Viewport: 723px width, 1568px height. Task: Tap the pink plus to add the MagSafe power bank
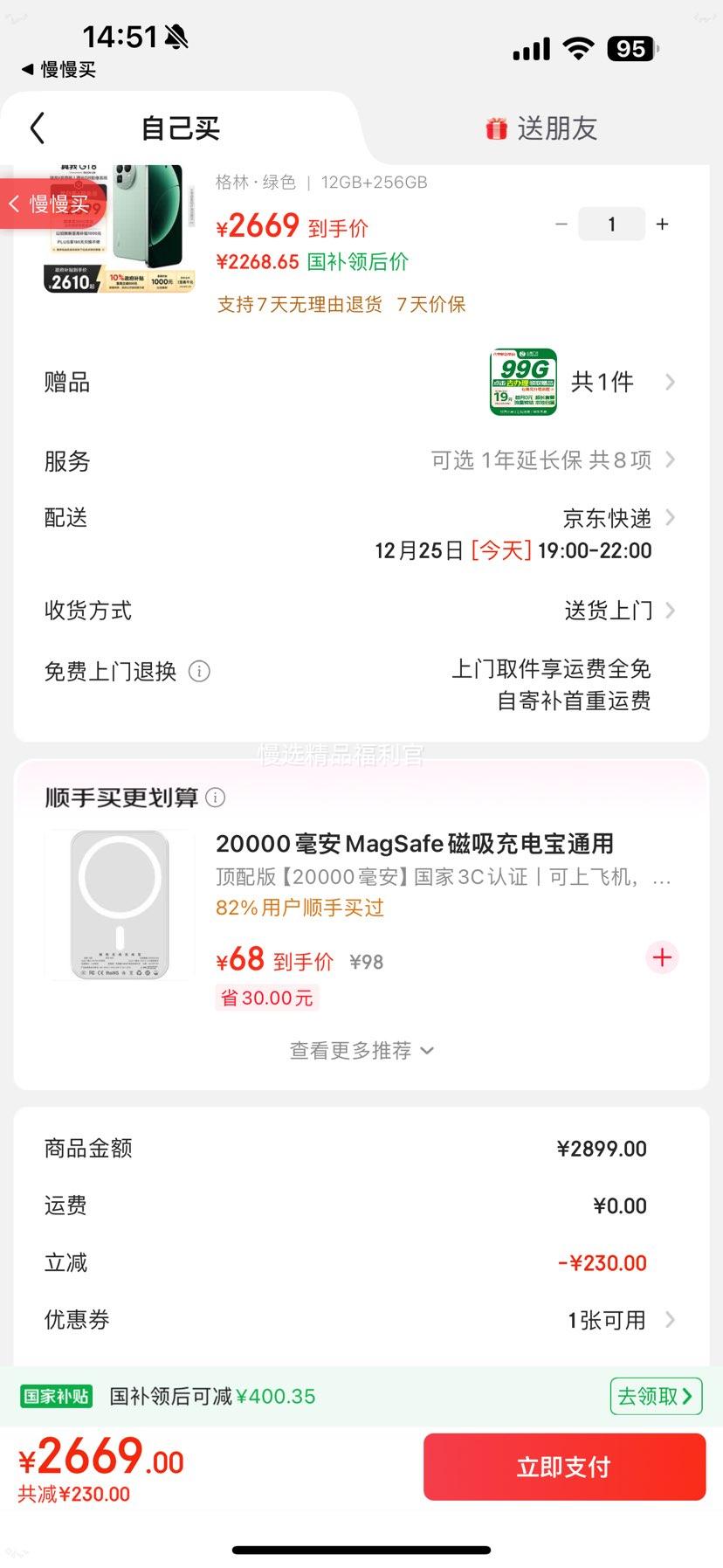click(x=661, y=957)
